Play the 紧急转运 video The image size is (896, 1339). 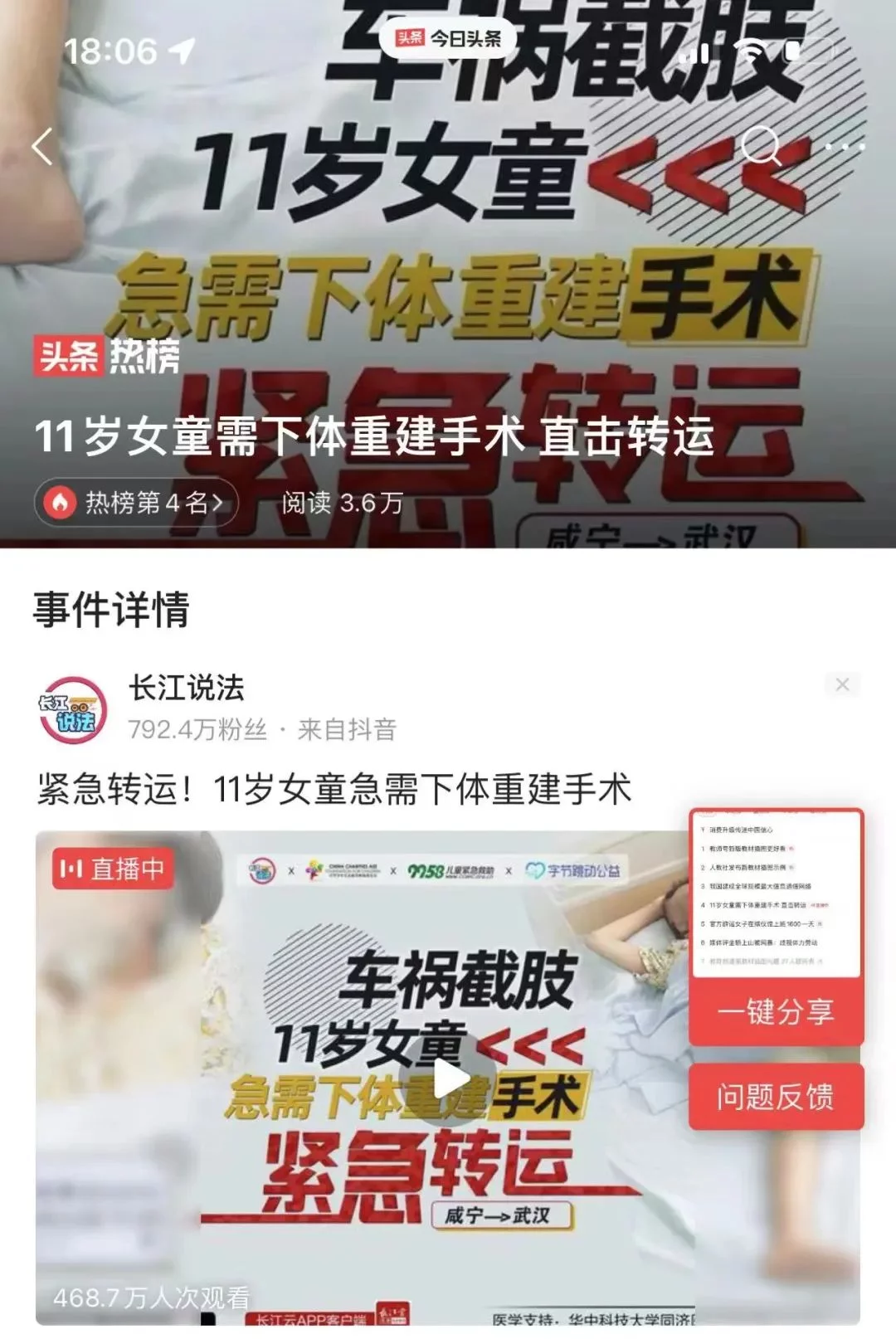[448, 1080]
